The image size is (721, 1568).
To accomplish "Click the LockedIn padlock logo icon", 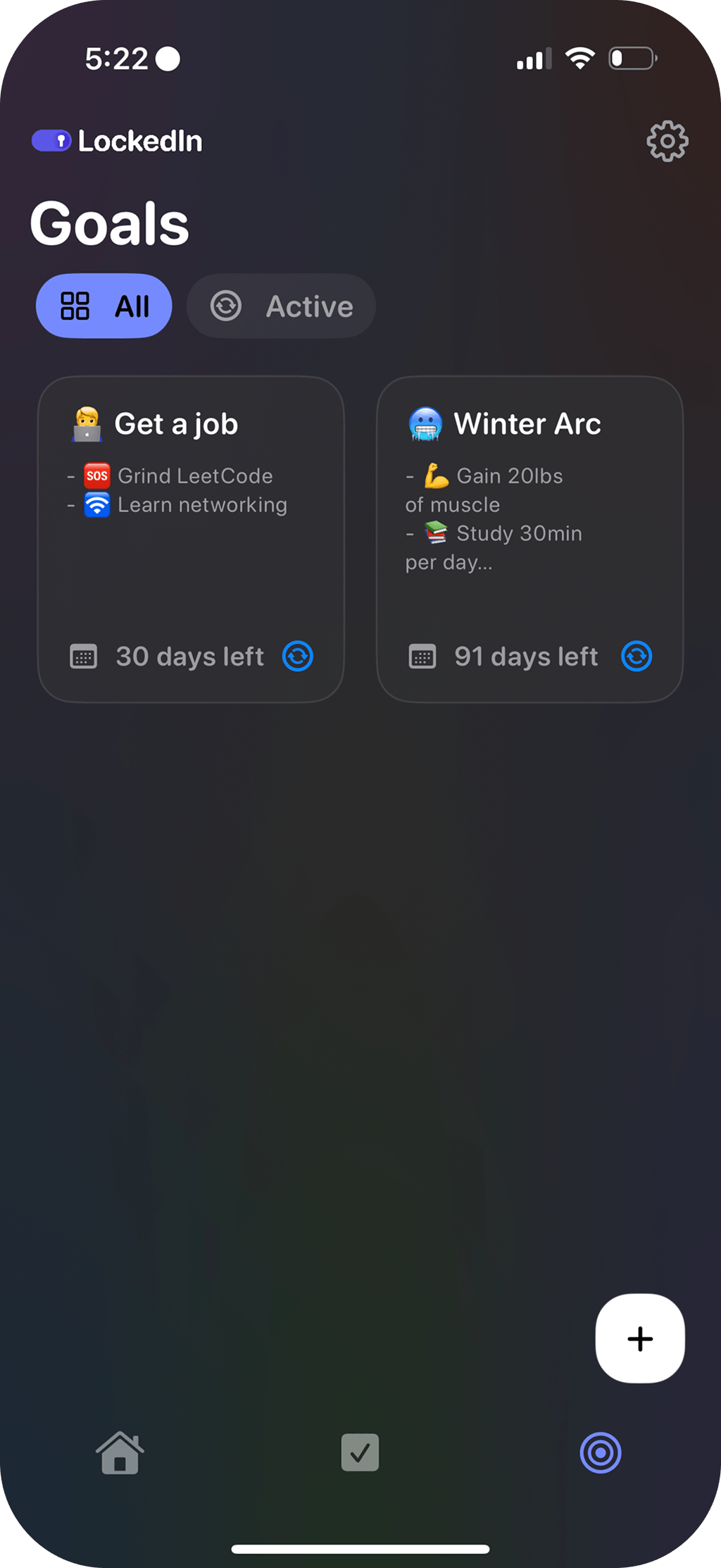I will click(52, 140).
